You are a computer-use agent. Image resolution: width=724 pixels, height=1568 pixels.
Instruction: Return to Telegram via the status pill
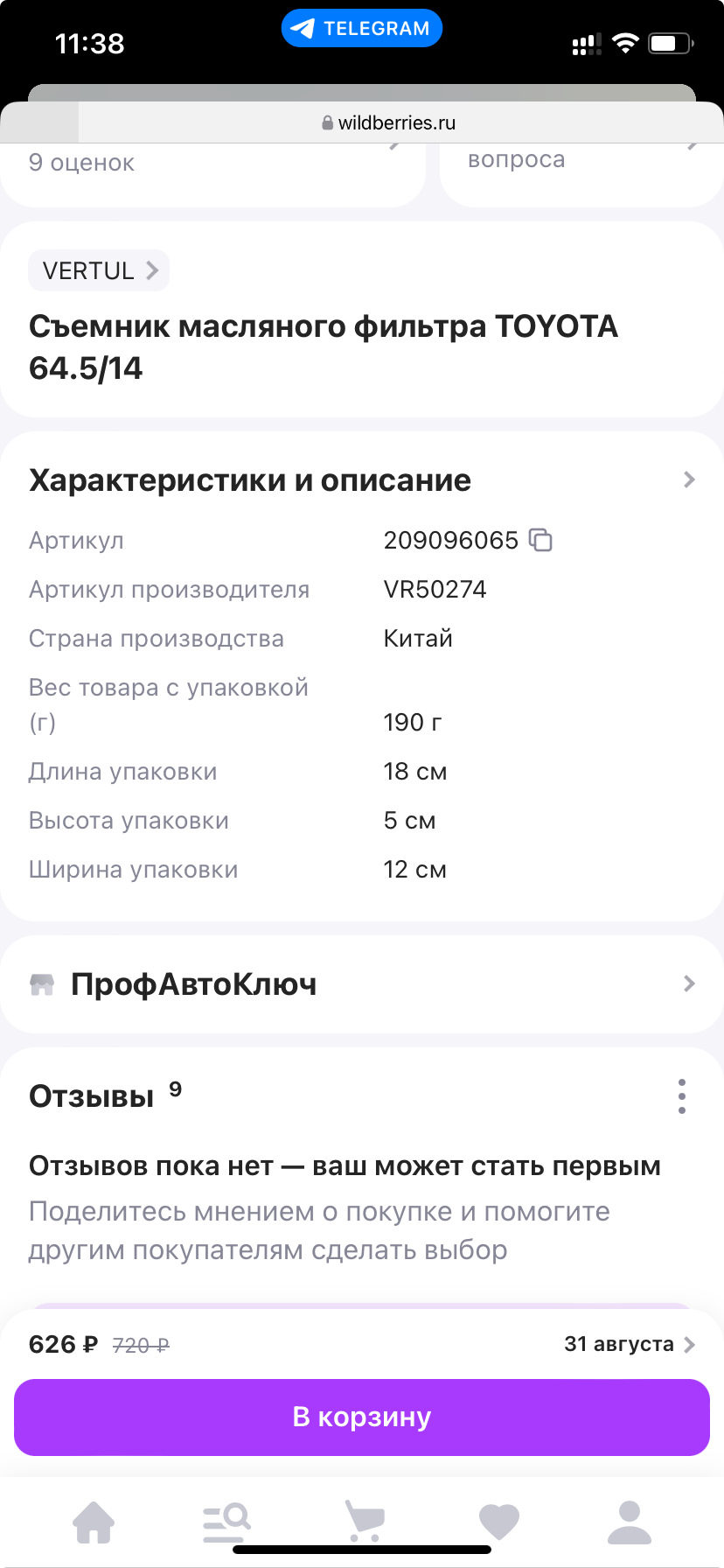pos(362,29)
